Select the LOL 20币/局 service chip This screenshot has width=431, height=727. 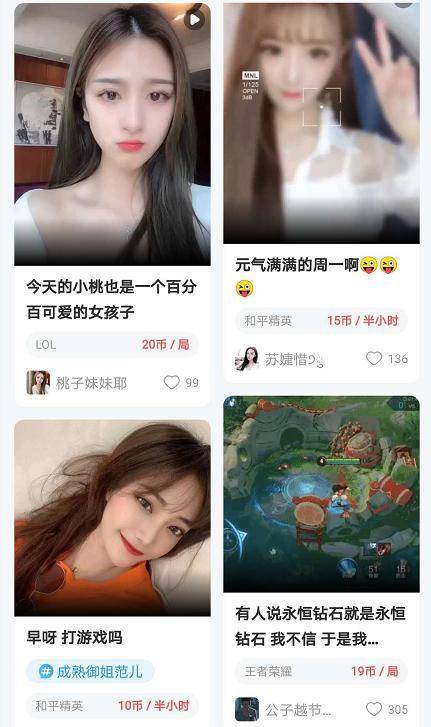pos(112,344)
